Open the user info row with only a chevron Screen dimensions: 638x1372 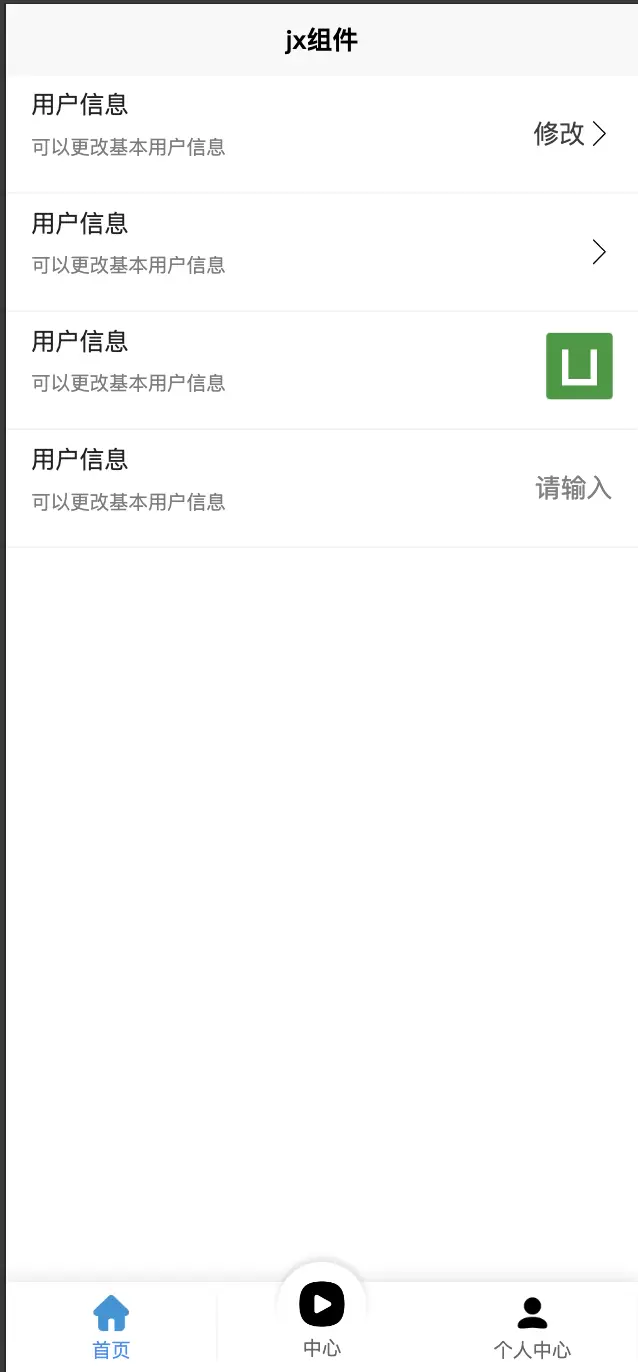tap(320, 252)
